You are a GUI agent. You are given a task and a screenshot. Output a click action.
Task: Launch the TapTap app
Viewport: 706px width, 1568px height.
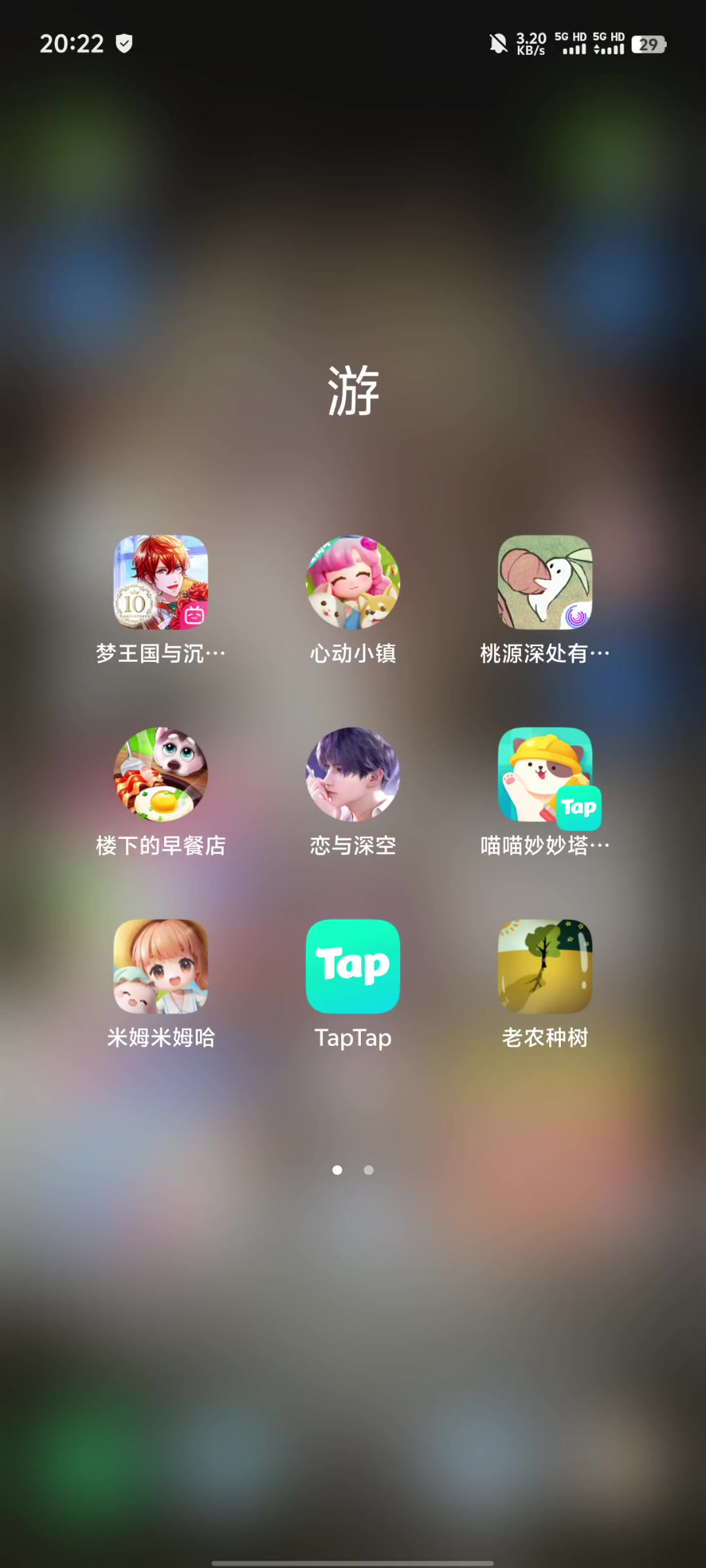click(x=353, y=966)
